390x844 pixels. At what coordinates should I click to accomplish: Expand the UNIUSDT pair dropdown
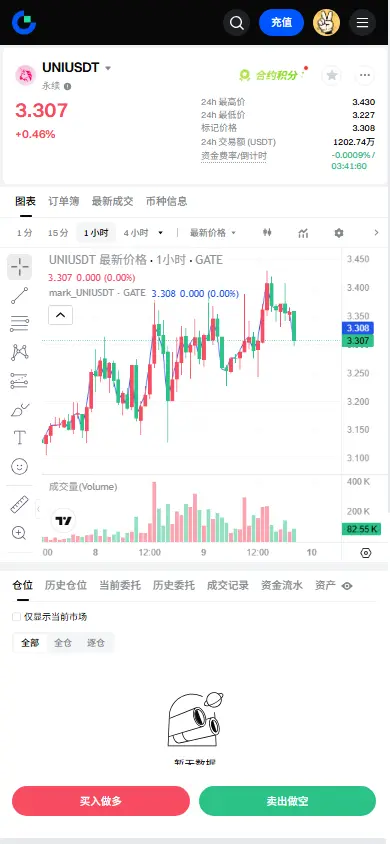[x=108, y=68]
